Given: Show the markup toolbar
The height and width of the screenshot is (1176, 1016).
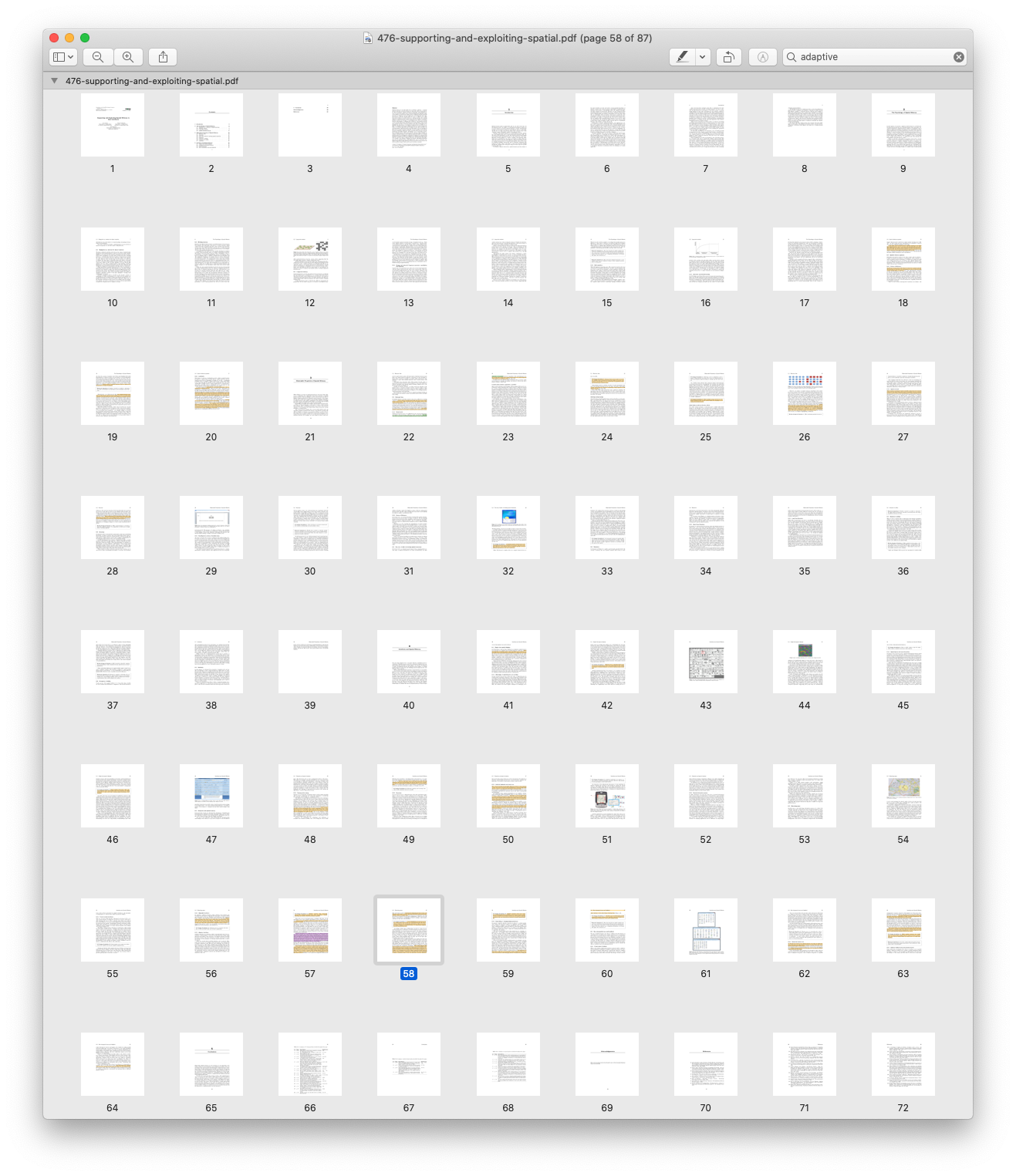Looking at the screenshot, I should 762,57.
